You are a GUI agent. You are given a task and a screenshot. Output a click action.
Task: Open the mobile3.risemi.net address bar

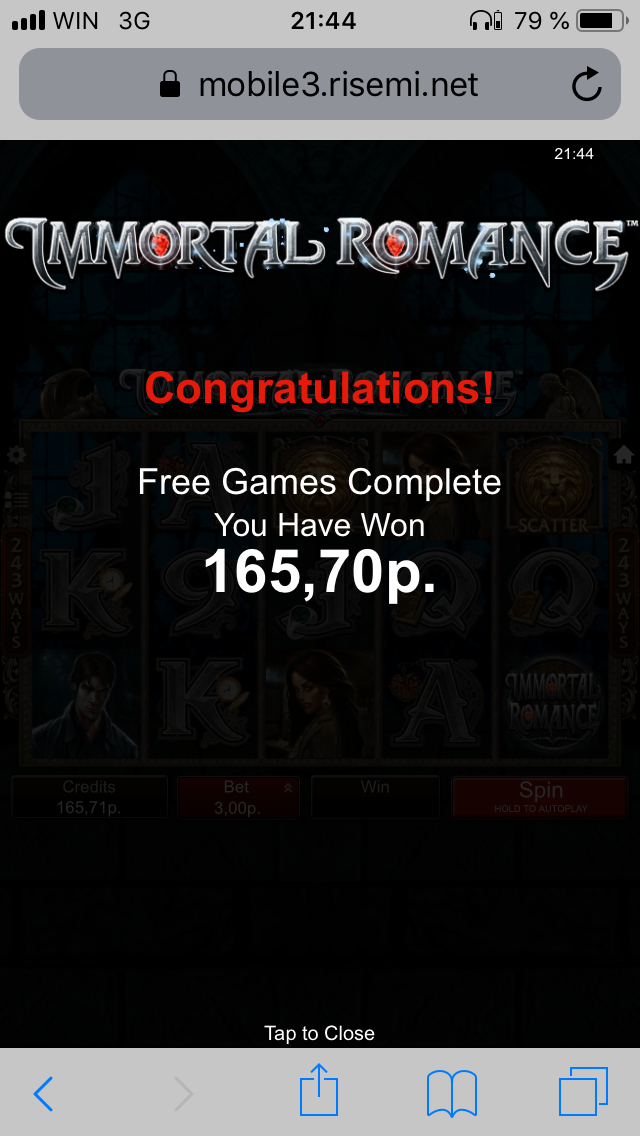coord(318,85)
